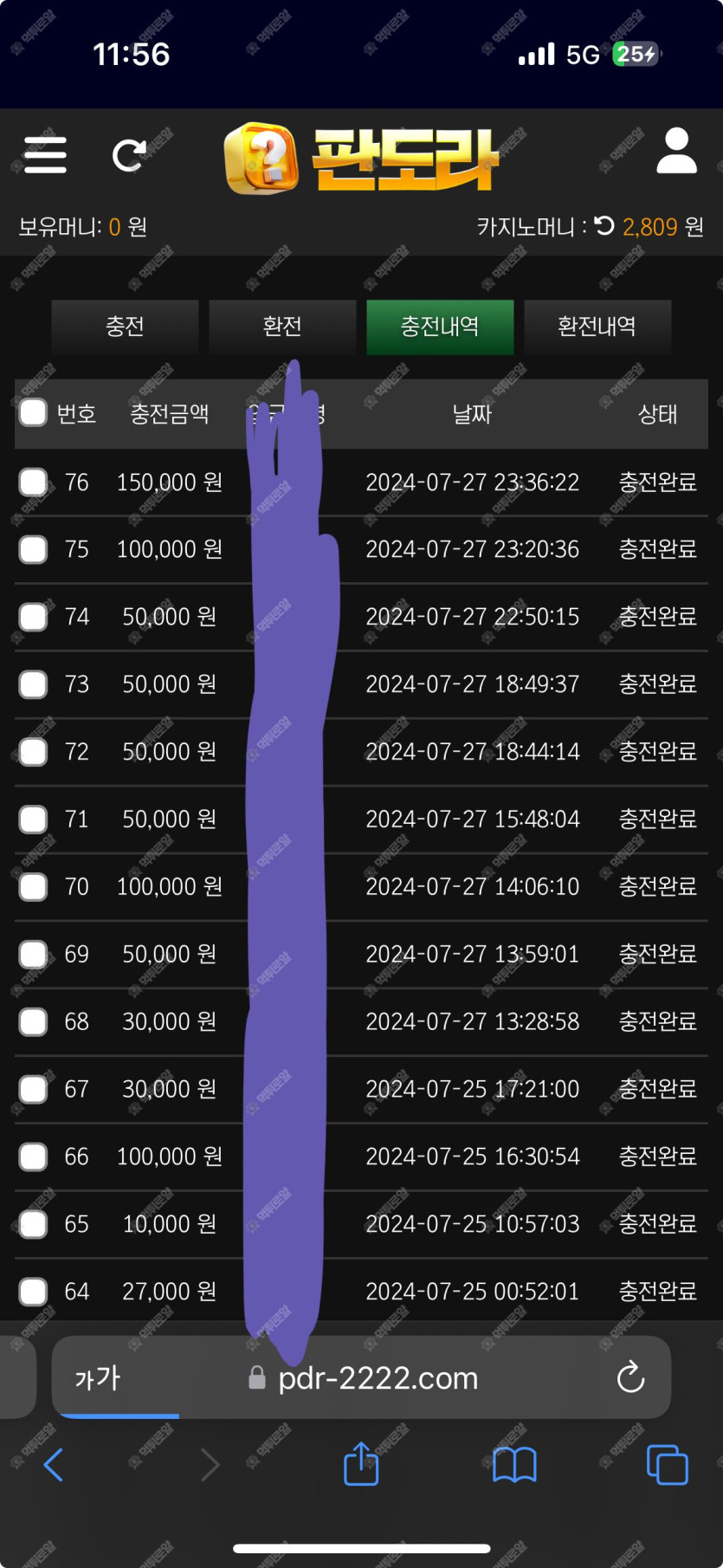Go back in the Safari toolbar
Viewport: 723px width, 1568px height.
tap(54, 1465)
